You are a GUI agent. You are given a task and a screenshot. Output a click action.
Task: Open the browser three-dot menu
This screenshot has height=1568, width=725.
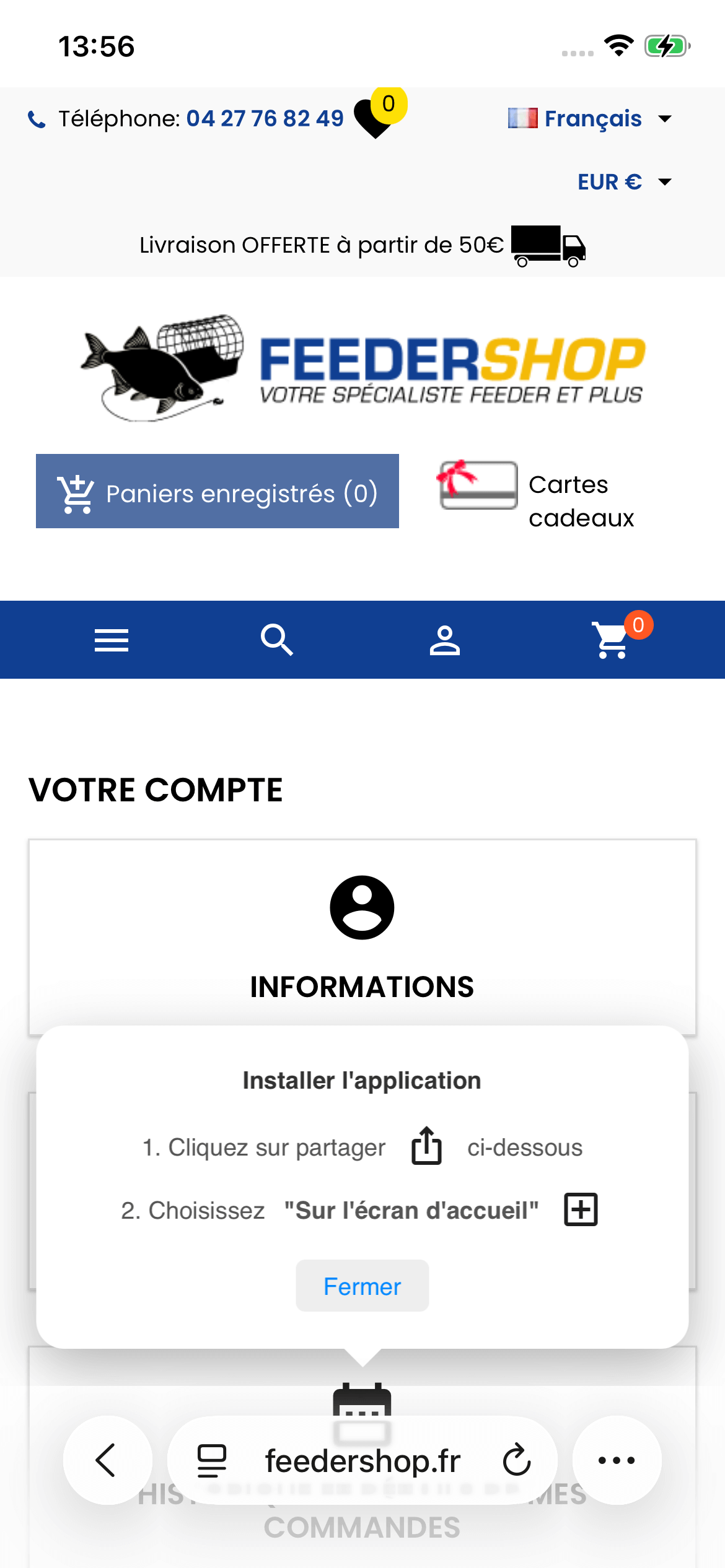point(617,1460)
